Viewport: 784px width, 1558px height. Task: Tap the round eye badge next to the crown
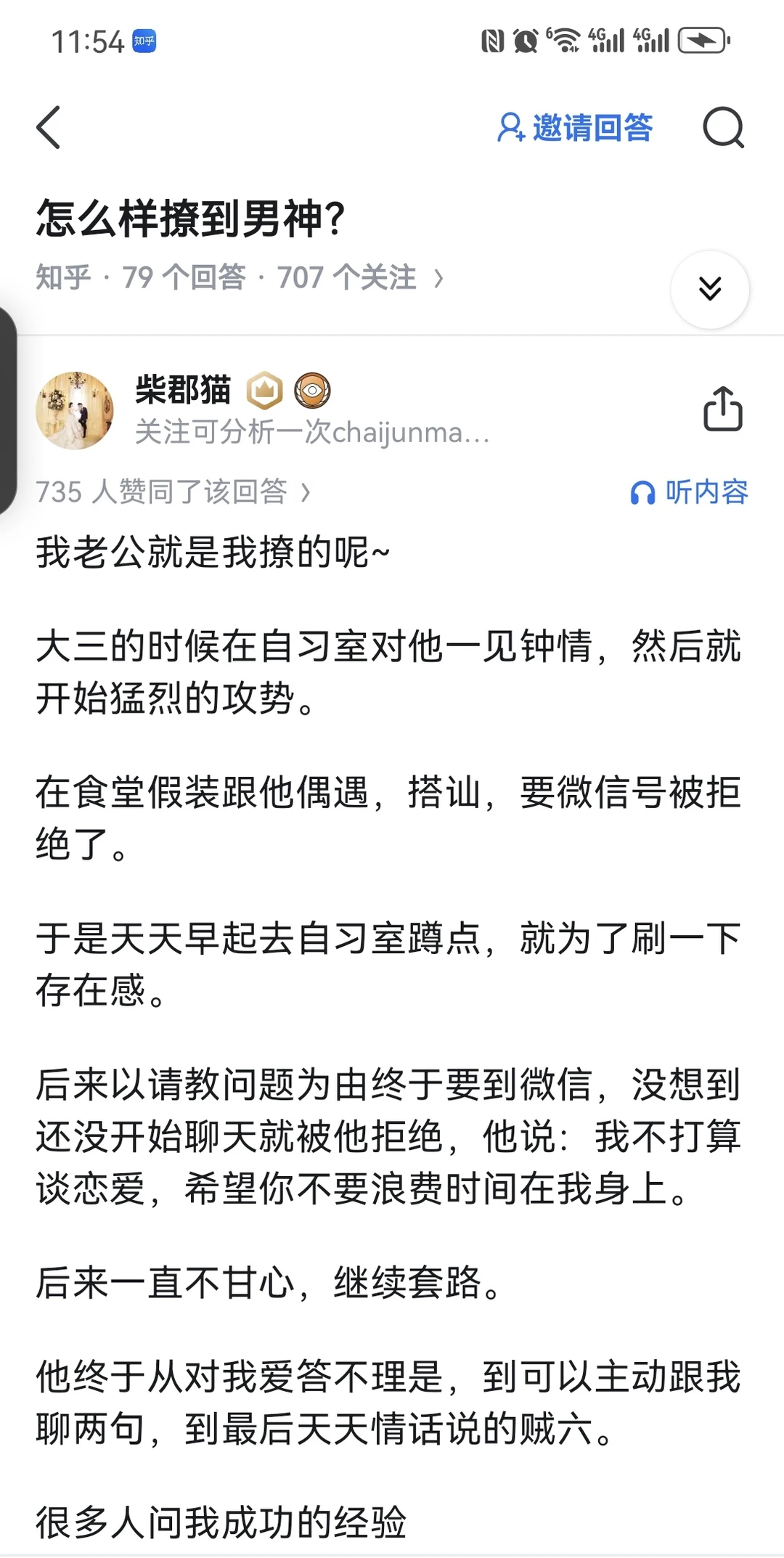click(314, 390)
